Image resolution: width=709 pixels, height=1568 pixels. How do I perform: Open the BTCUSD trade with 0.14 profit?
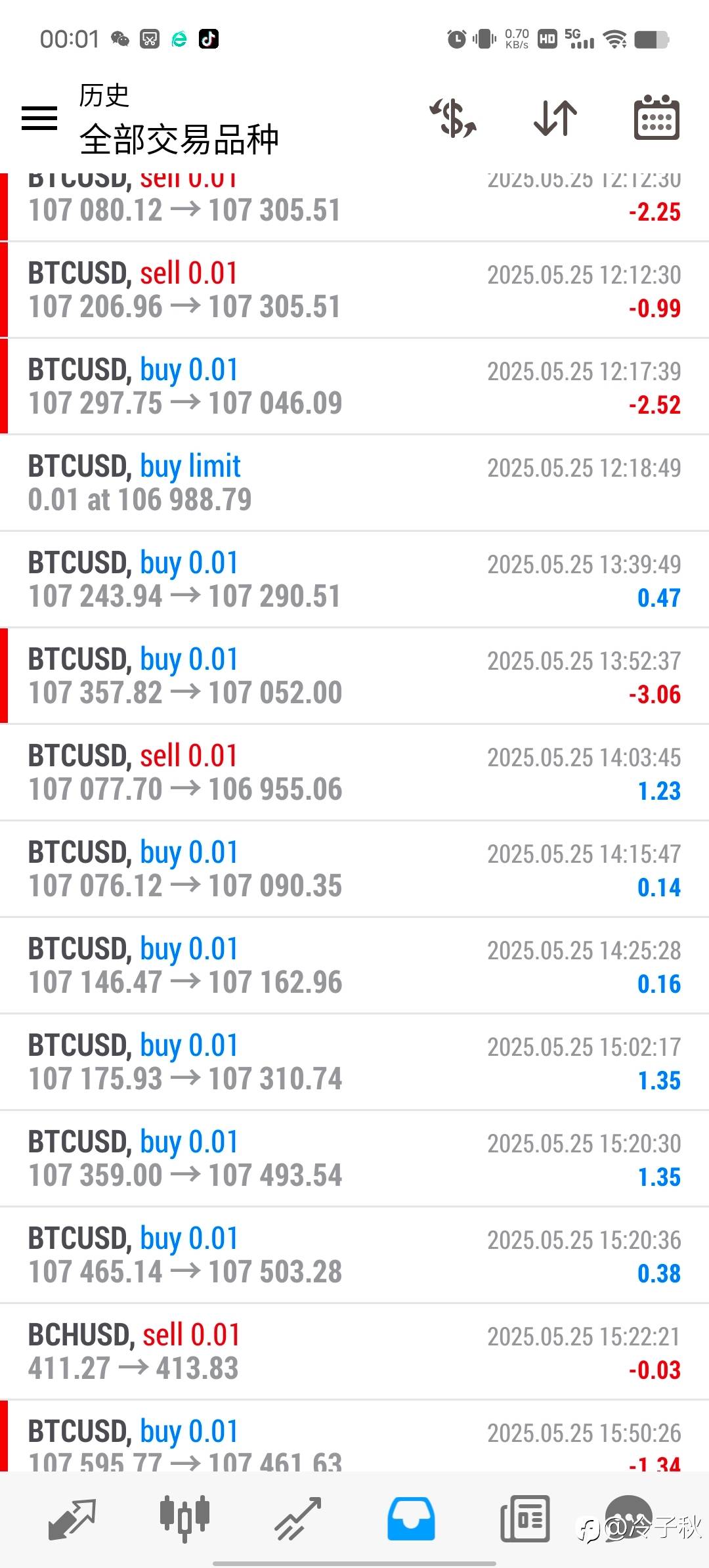(354, 869)
